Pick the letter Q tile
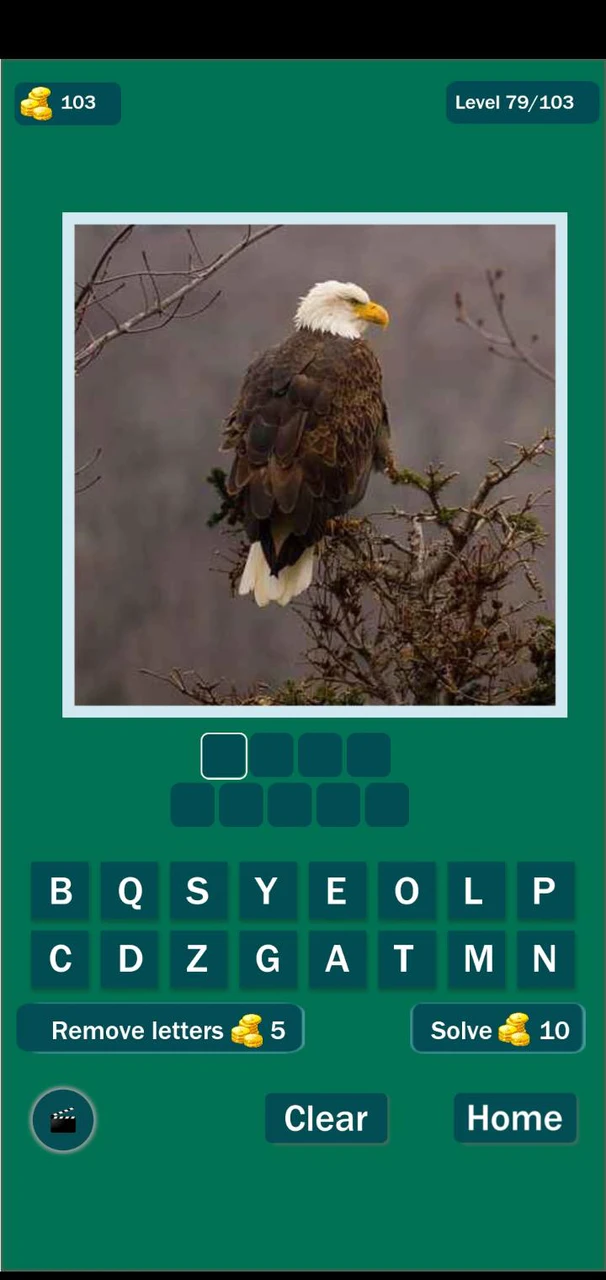Screen dimensions: 606x1280 129,890
